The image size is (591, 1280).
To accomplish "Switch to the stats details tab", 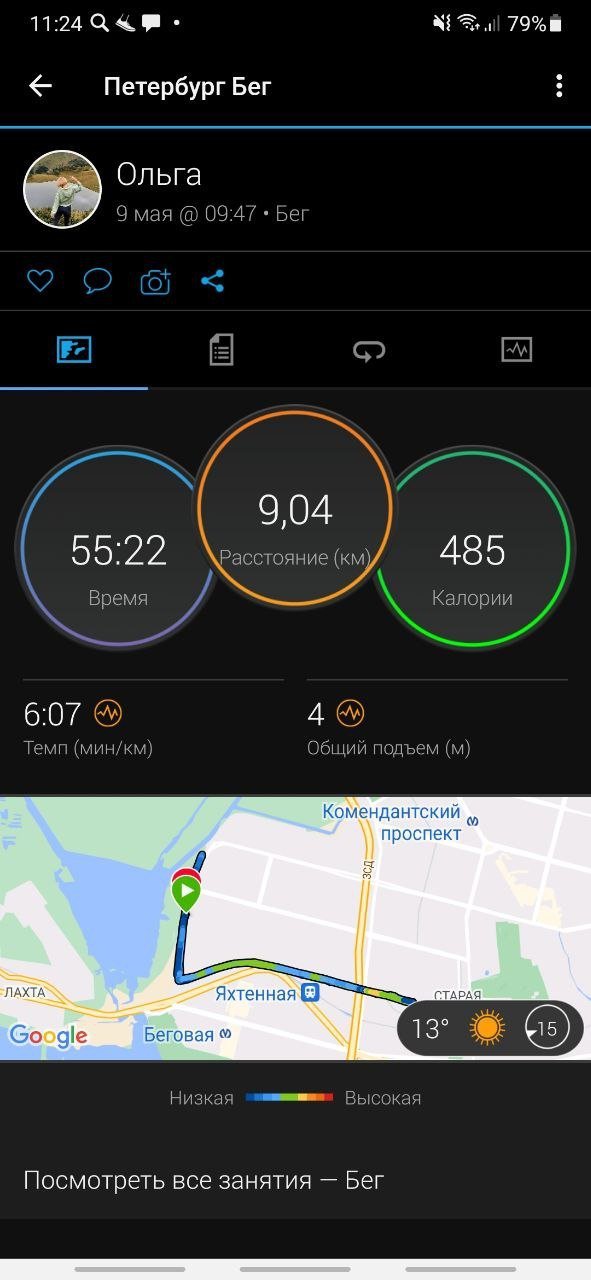I will 221,350.
